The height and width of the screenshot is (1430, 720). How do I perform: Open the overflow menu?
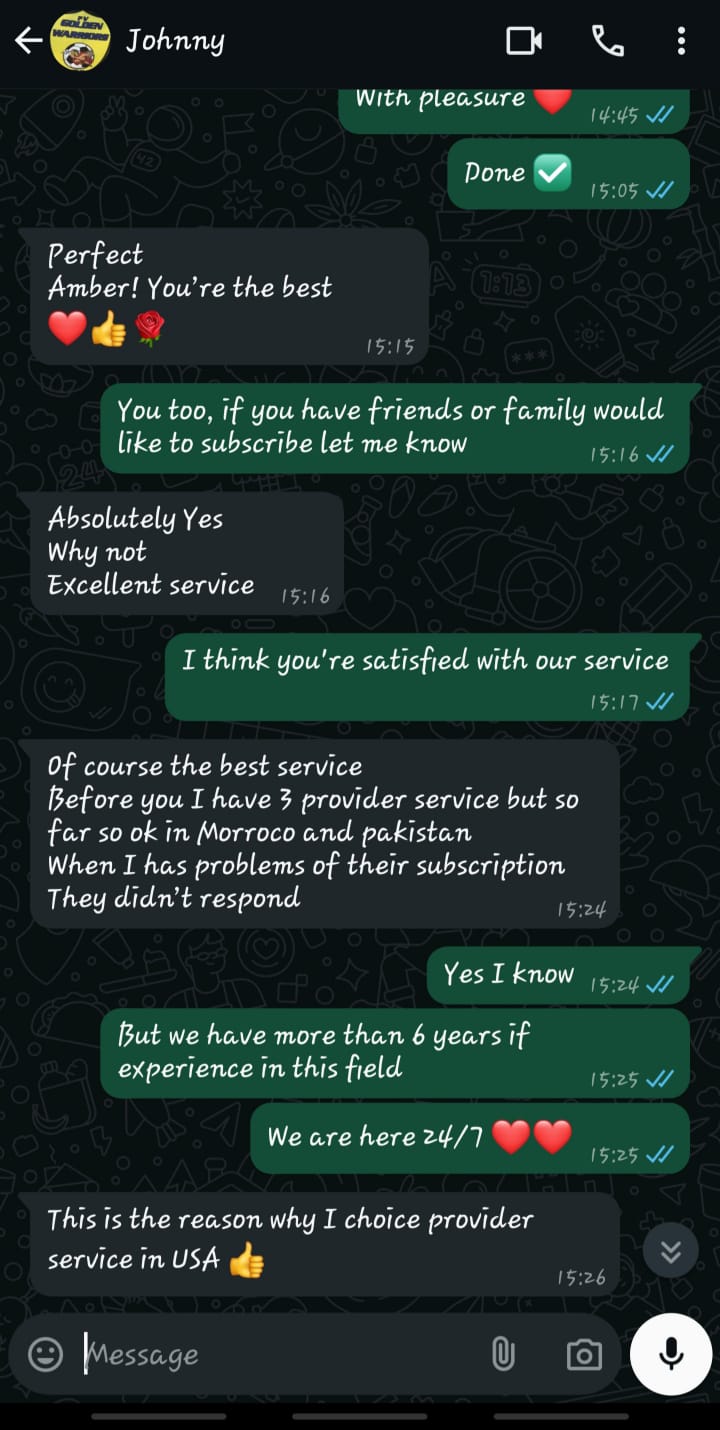pos(681,41)
